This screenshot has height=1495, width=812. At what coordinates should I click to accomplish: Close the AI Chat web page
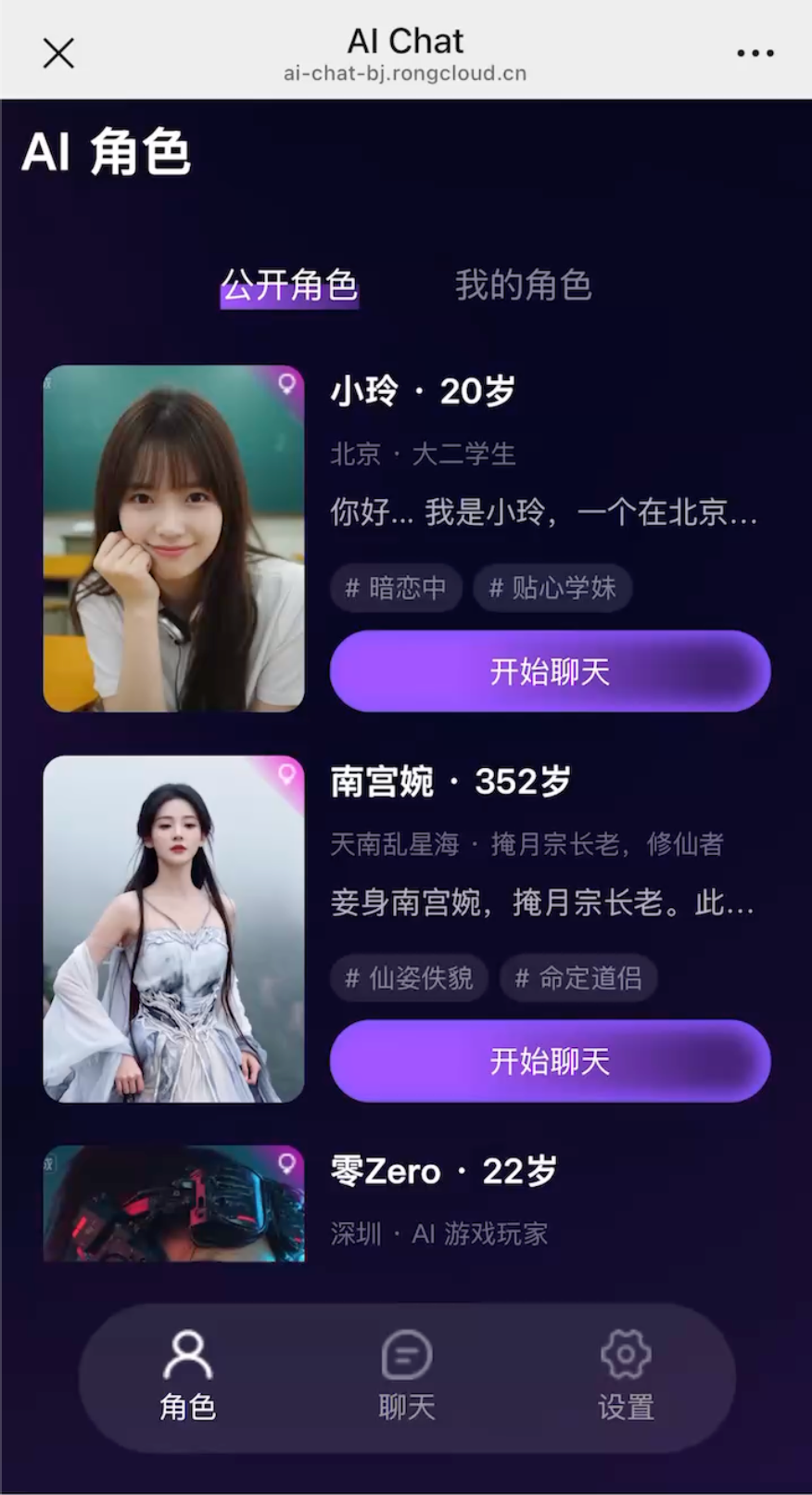(x=58, y=54)
